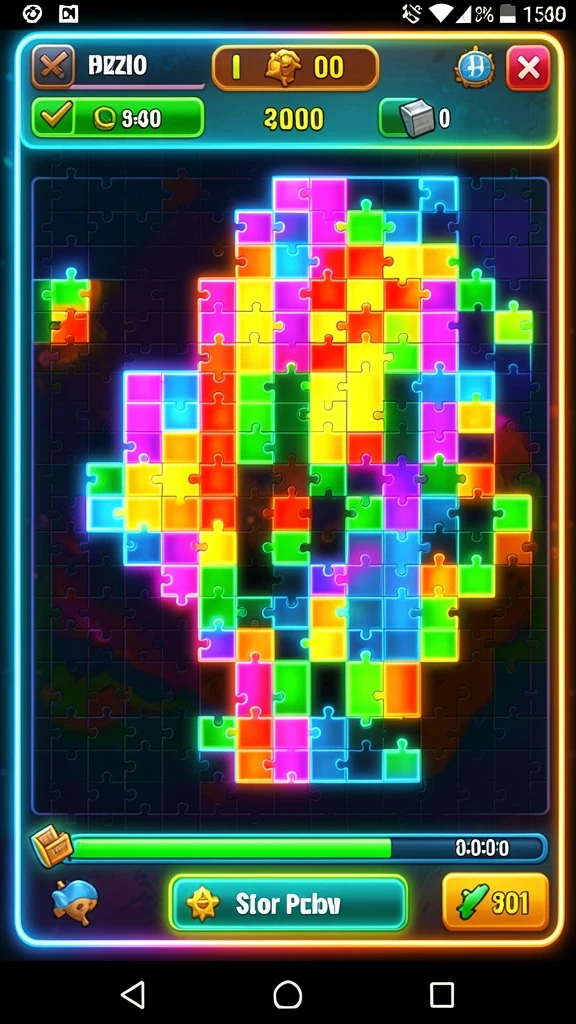Screen dimensions: 576x1024
Task: Close the game with the red X
Action: click(528, 68)
